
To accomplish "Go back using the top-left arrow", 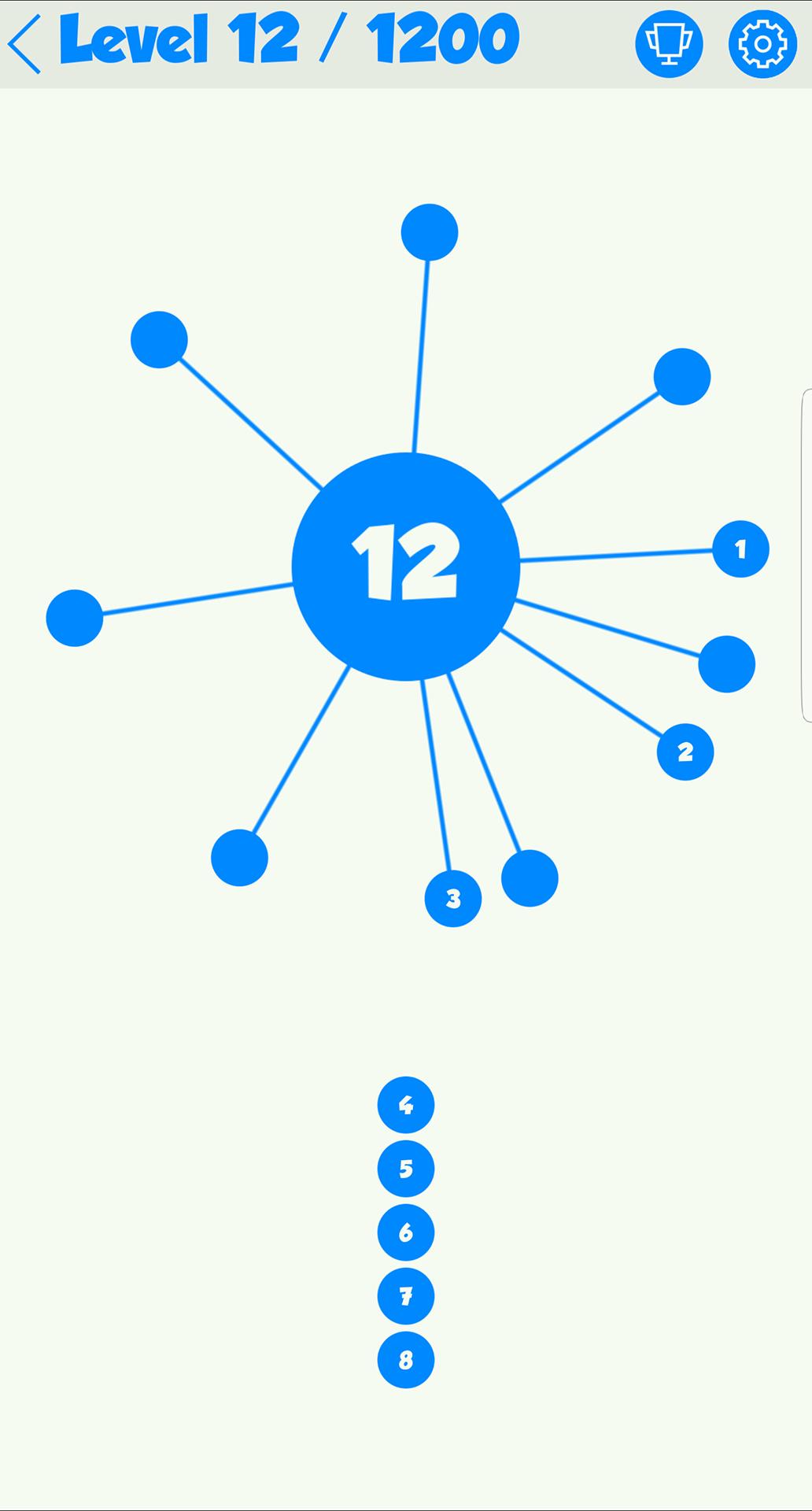I will [25, 44].
